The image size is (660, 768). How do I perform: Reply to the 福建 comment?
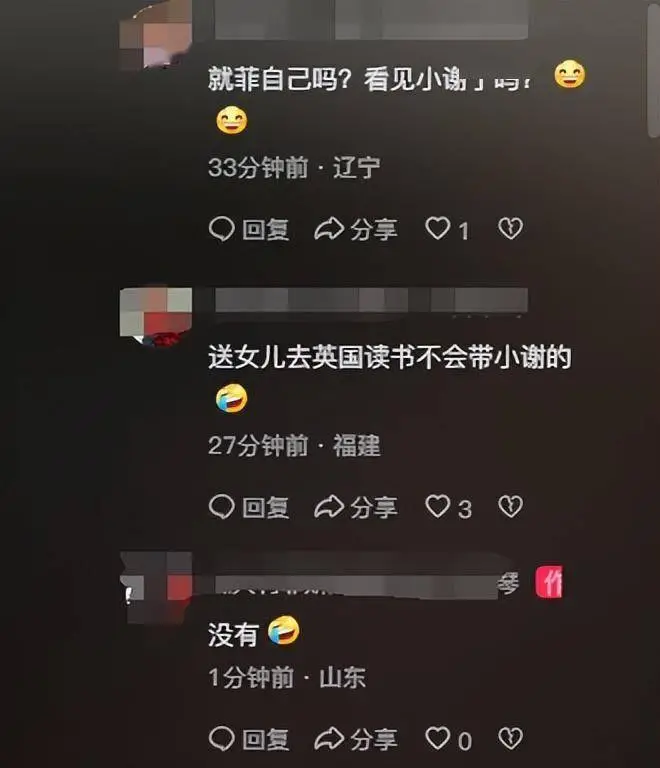click(x=249, y=507)
